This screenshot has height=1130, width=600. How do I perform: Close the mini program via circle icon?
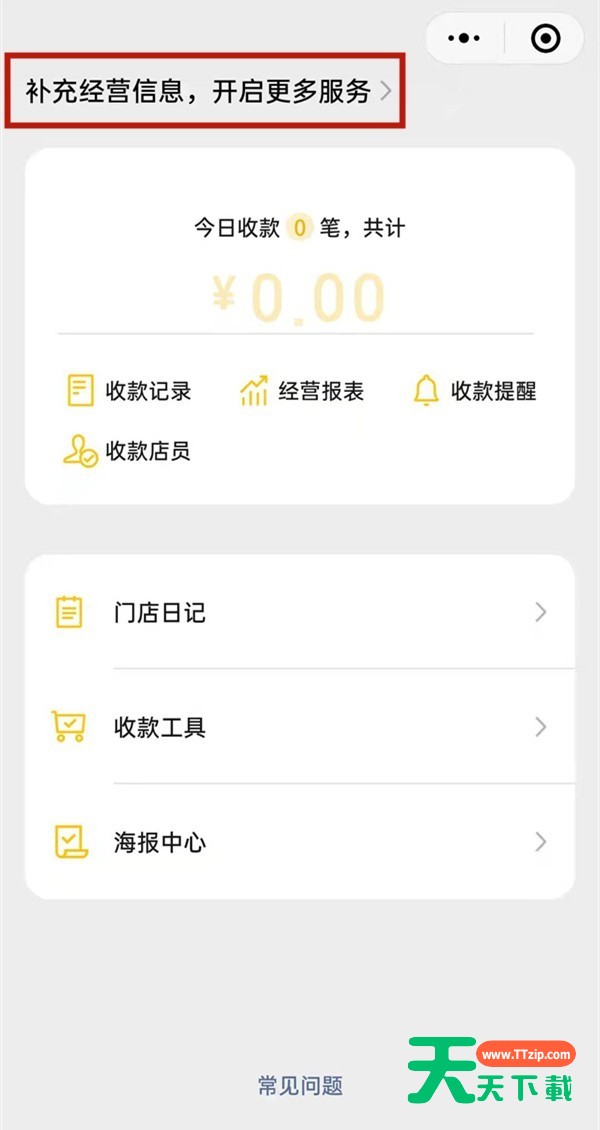[545, 39]
